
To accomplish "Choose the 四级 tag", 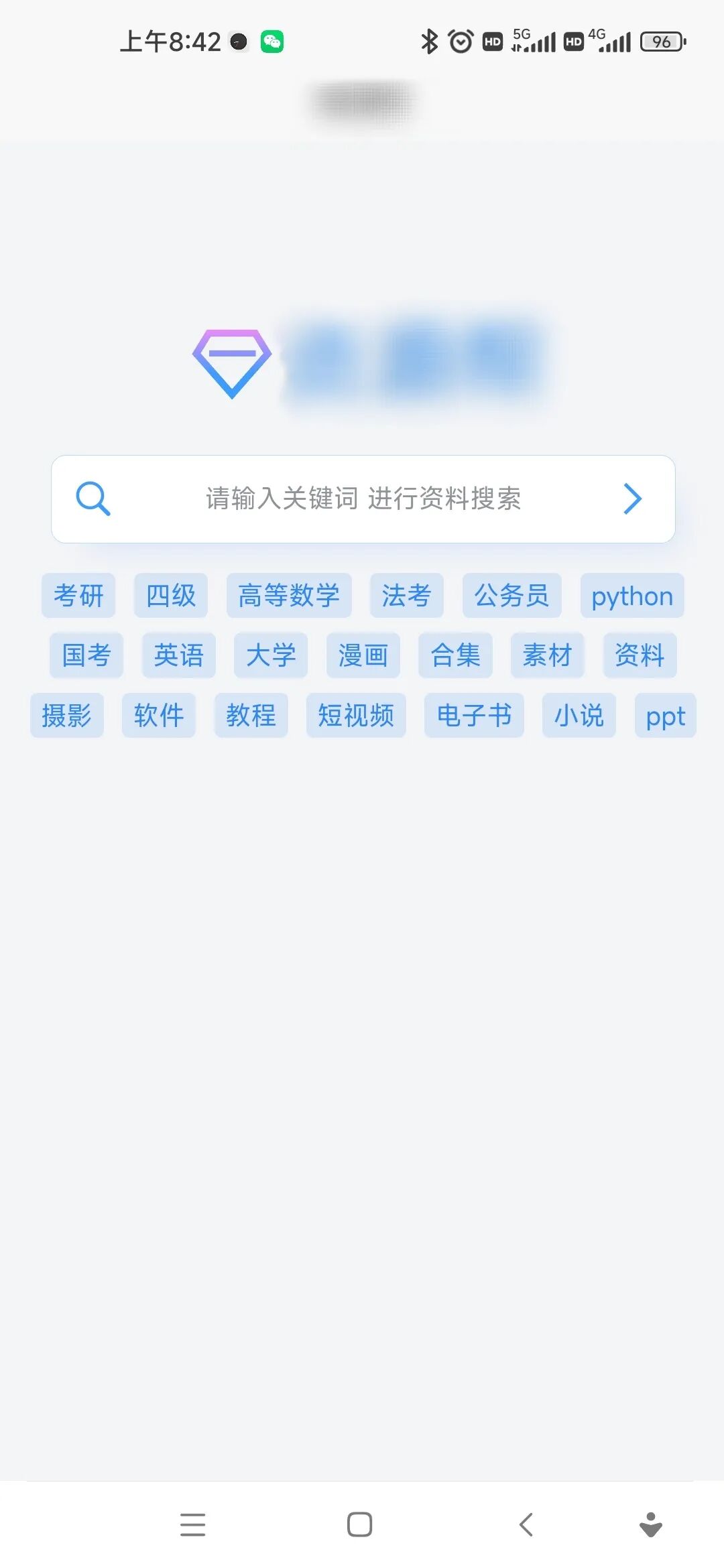I will coord(171,595).
